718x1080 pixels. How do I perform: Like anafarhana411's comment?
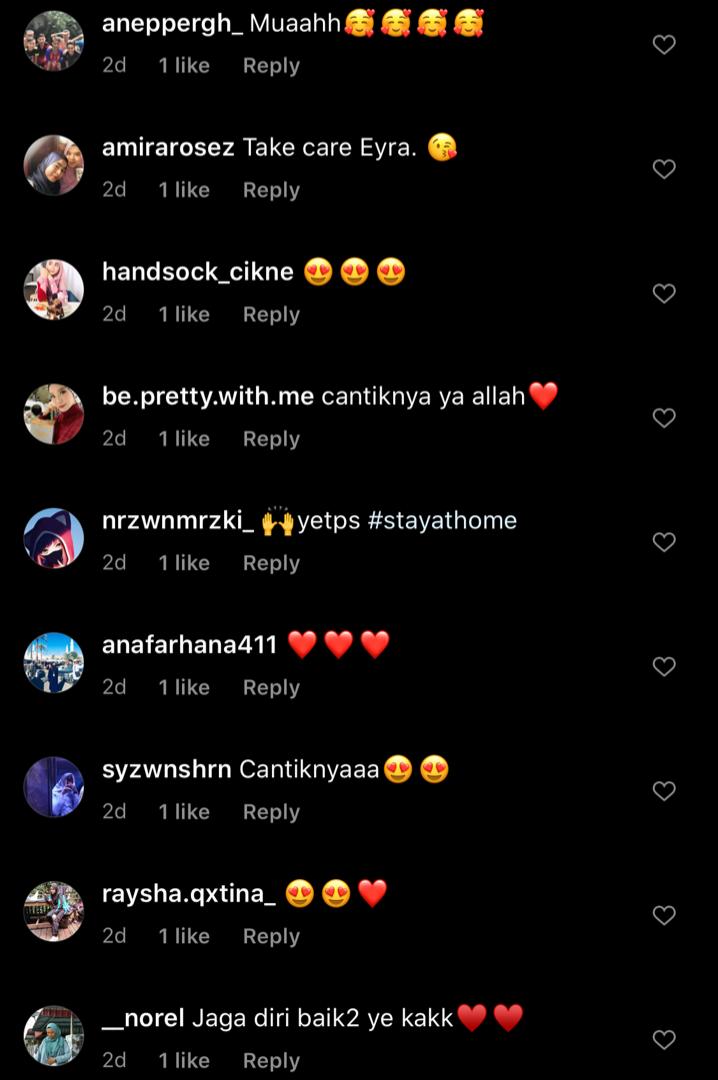(x=664, y=666)
